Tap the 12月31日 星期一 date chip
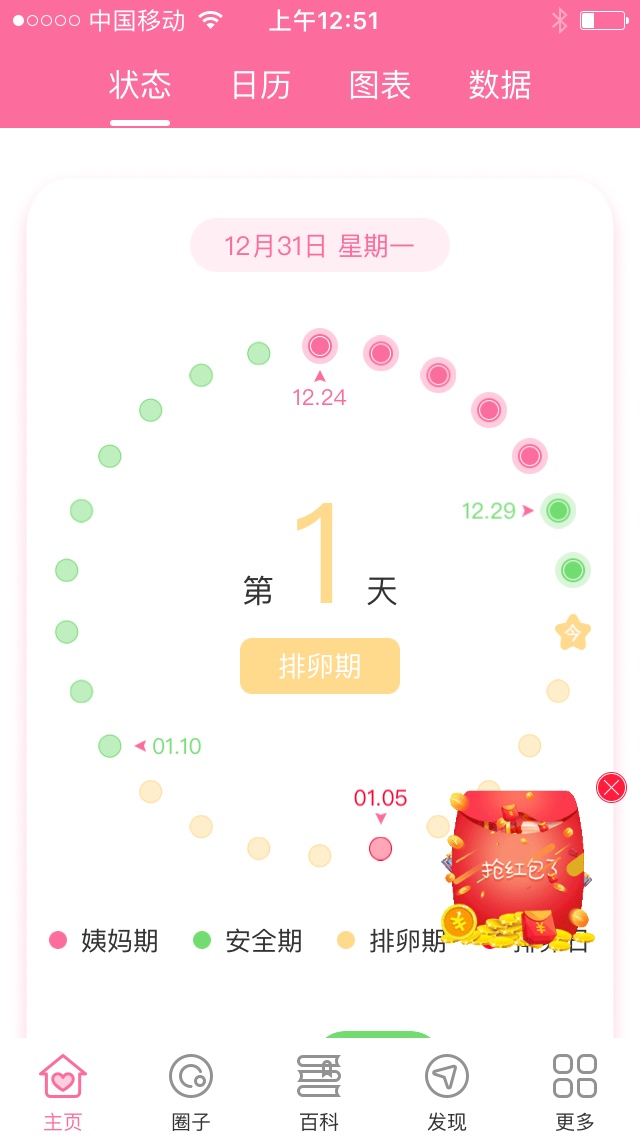Image resolution: width=640 pixels, height=1136 pixels. [x=320, y=246]
